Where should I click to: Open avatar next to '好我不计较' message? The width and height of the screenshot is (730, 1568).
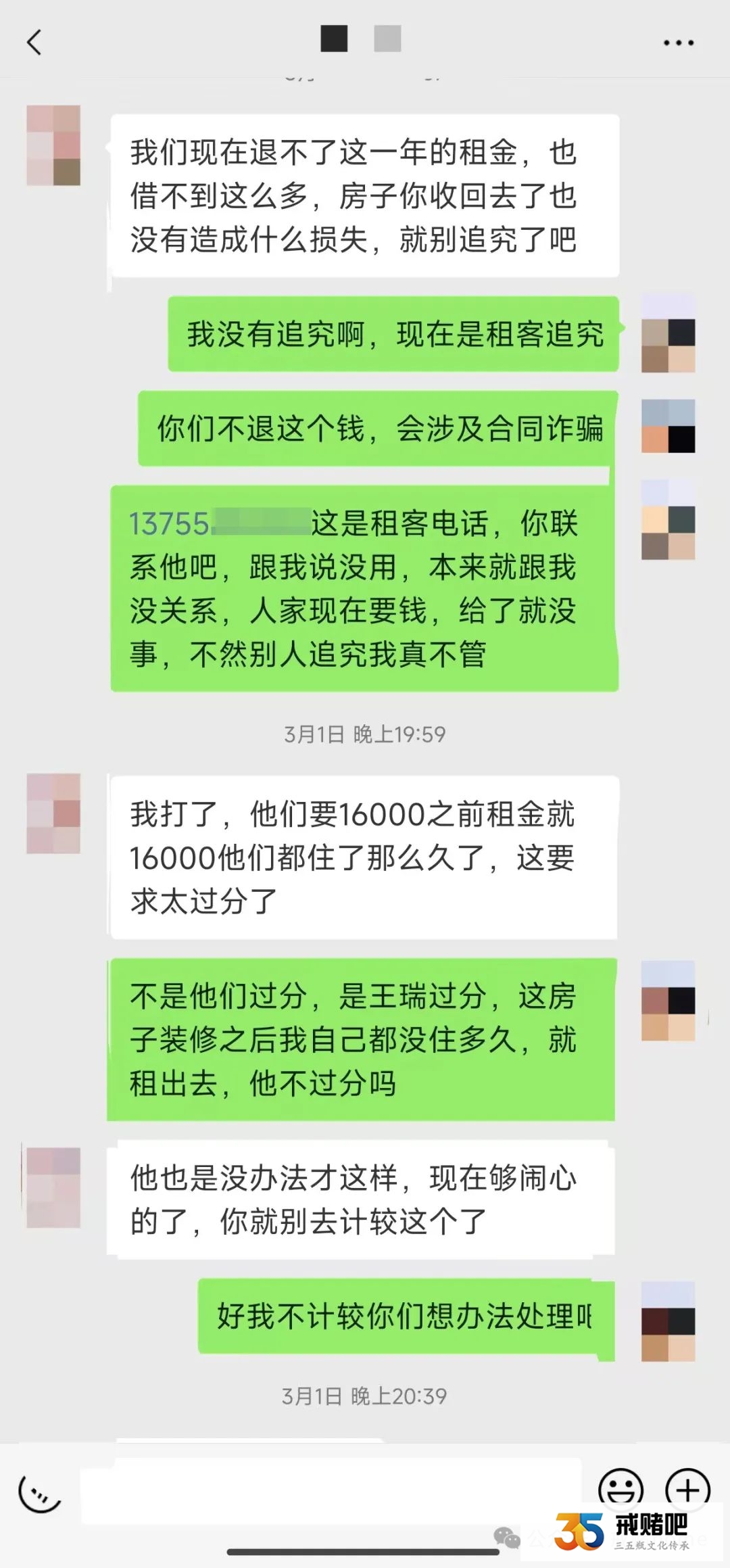(x=668, y=1321)
